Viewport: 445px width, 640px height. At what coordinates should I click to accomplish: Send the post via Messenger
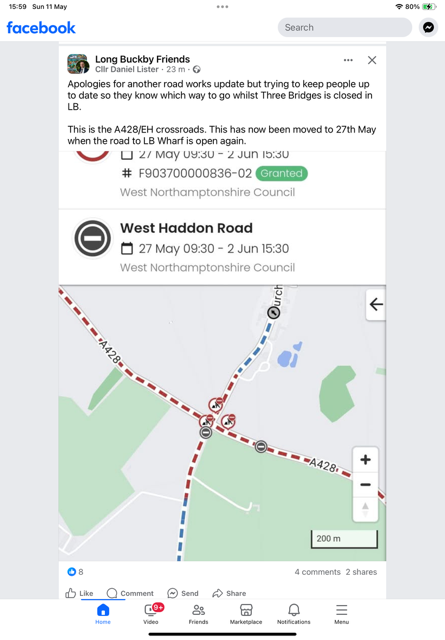(x=183, y=593)
